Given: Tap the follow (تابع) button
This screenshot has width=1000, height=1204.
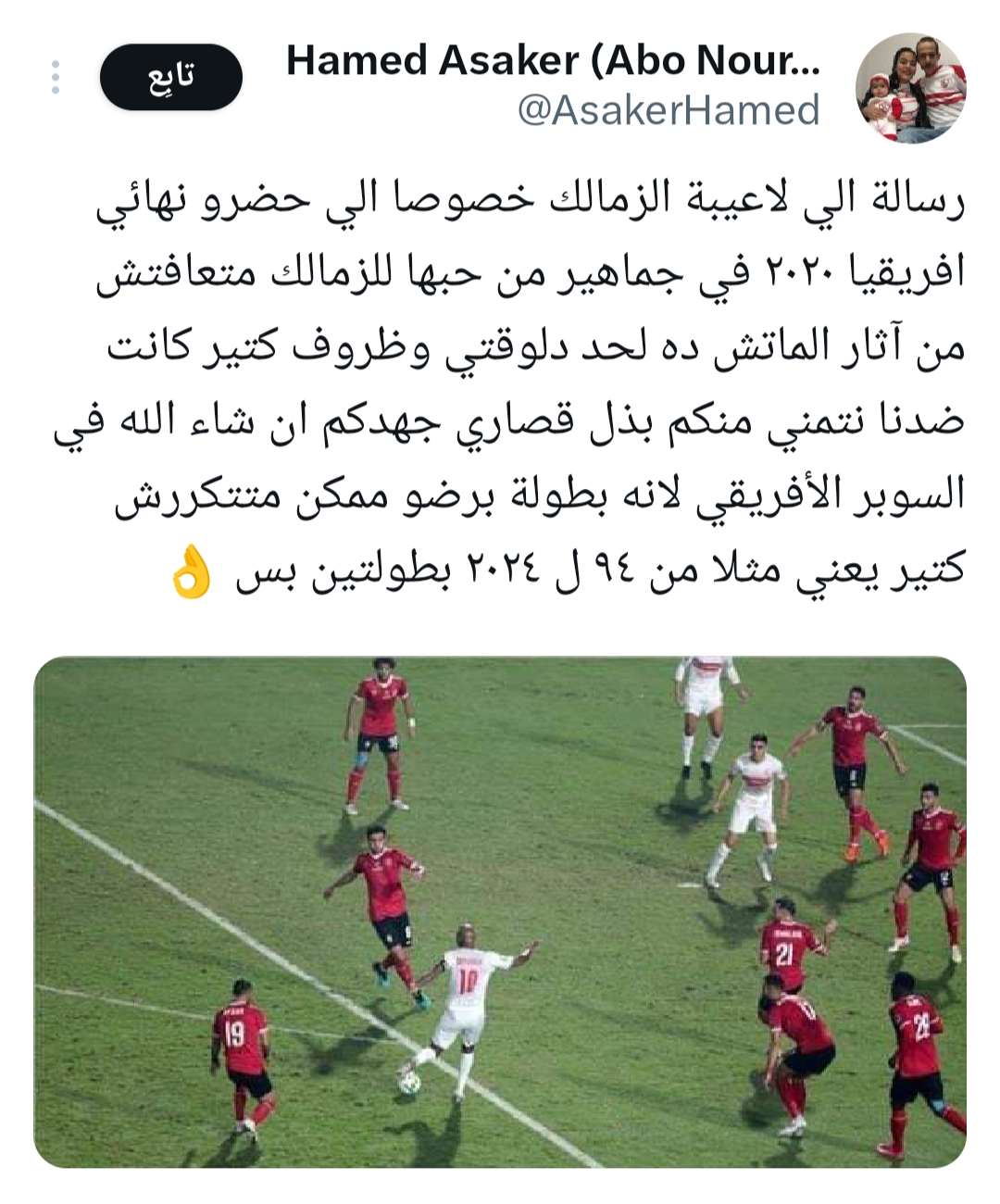Looking at the screenshot, I should [171, 78].
